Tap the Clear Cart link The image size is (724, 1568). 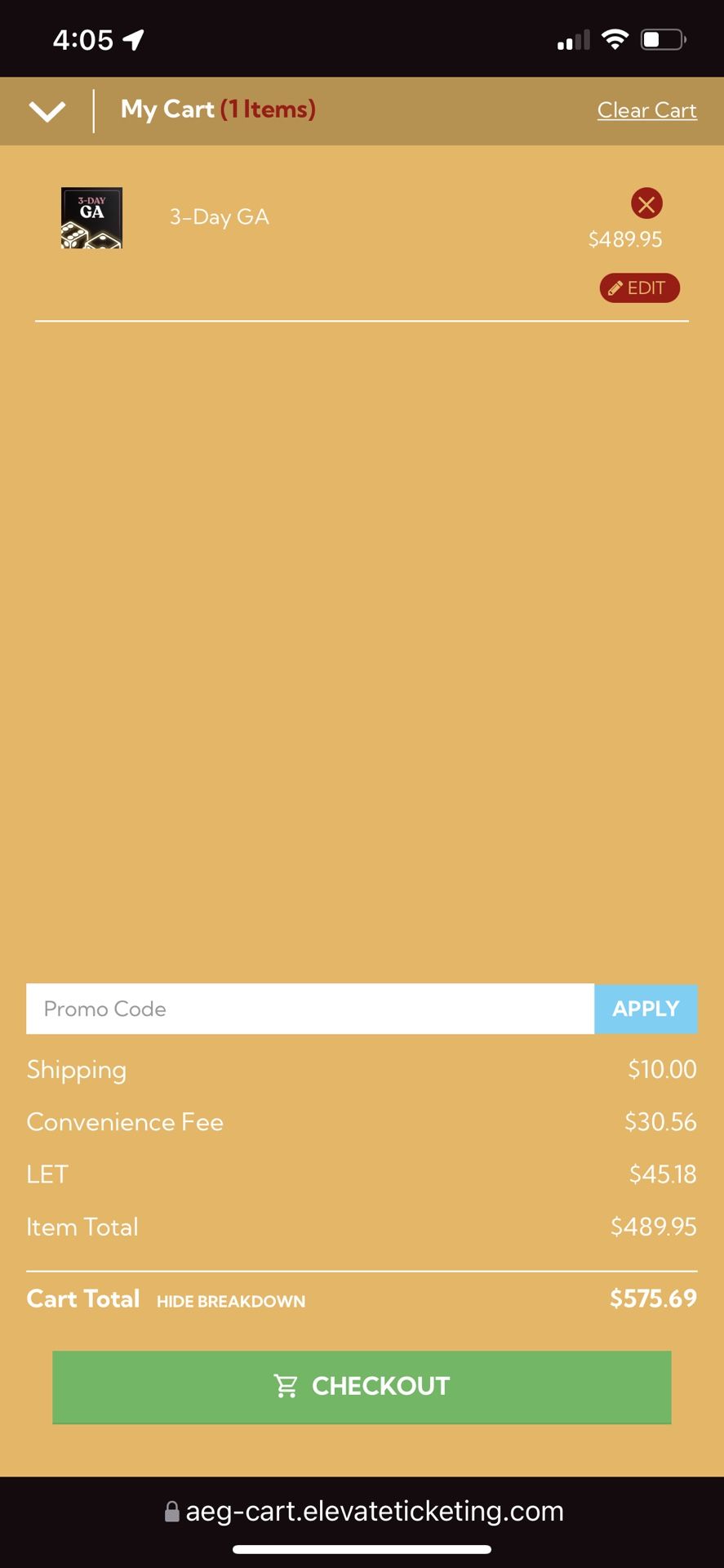pos(646,110)
